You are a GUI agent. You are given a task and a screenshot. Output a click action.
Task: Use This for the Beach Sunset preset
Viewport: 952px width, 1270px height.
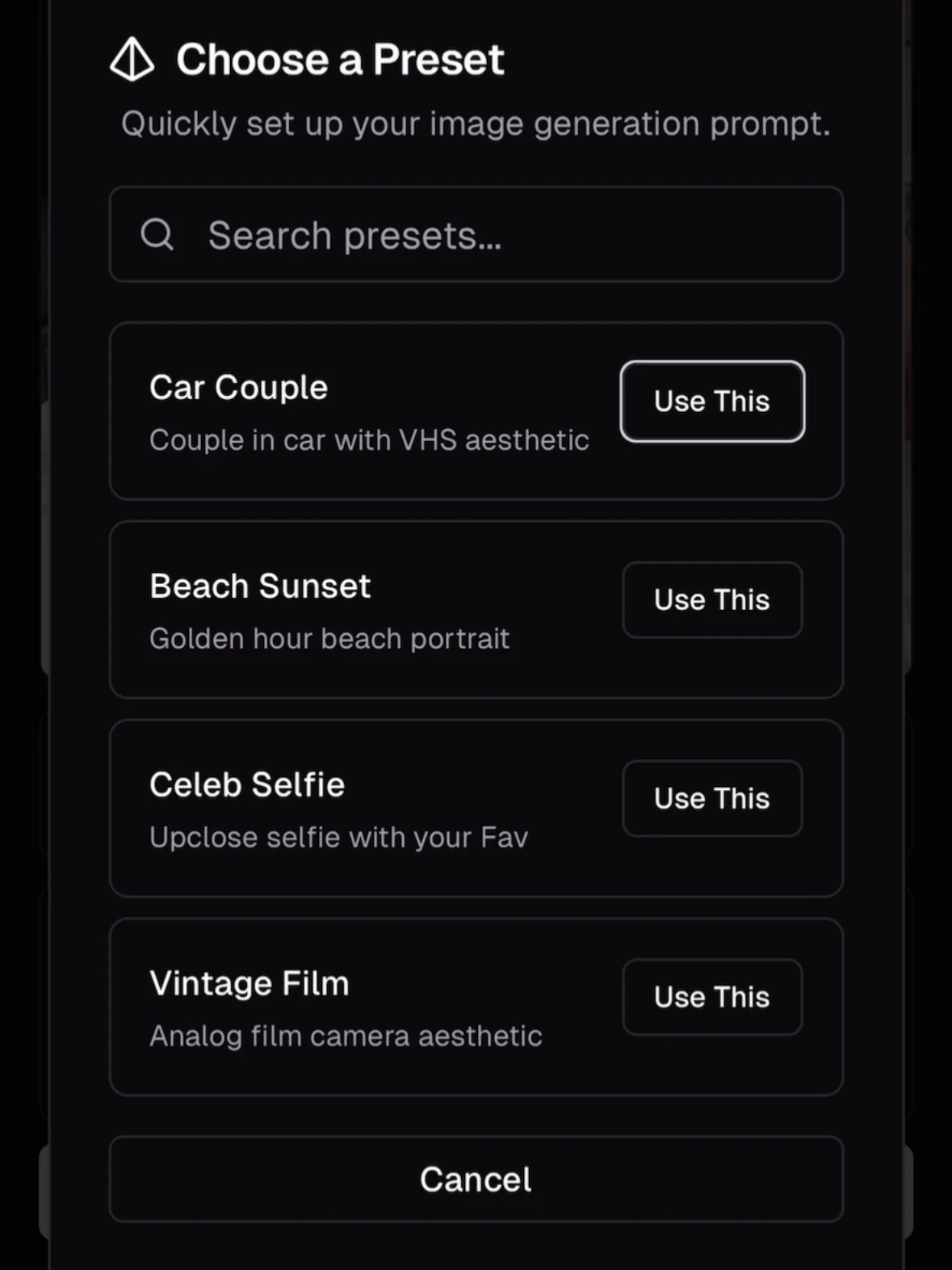point(711,599)
